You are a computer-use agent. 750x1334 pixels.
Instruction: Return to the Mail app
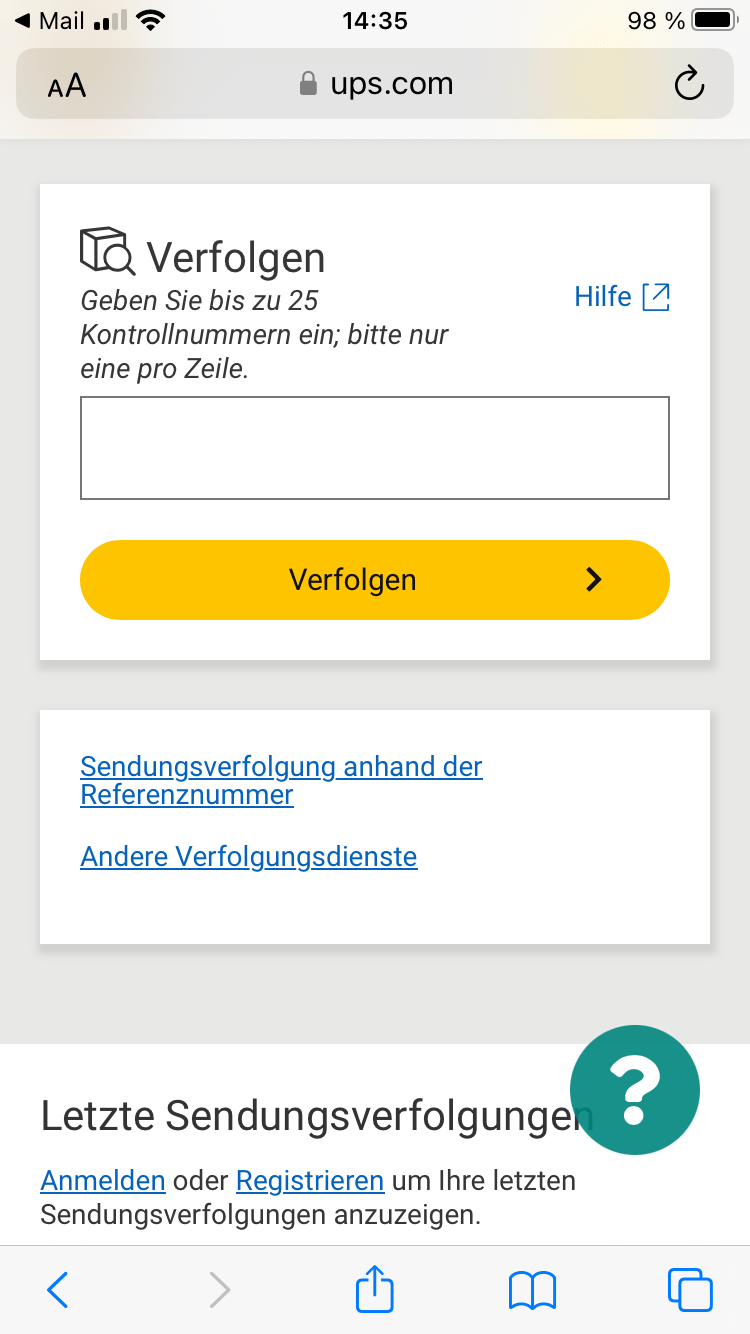50,20
